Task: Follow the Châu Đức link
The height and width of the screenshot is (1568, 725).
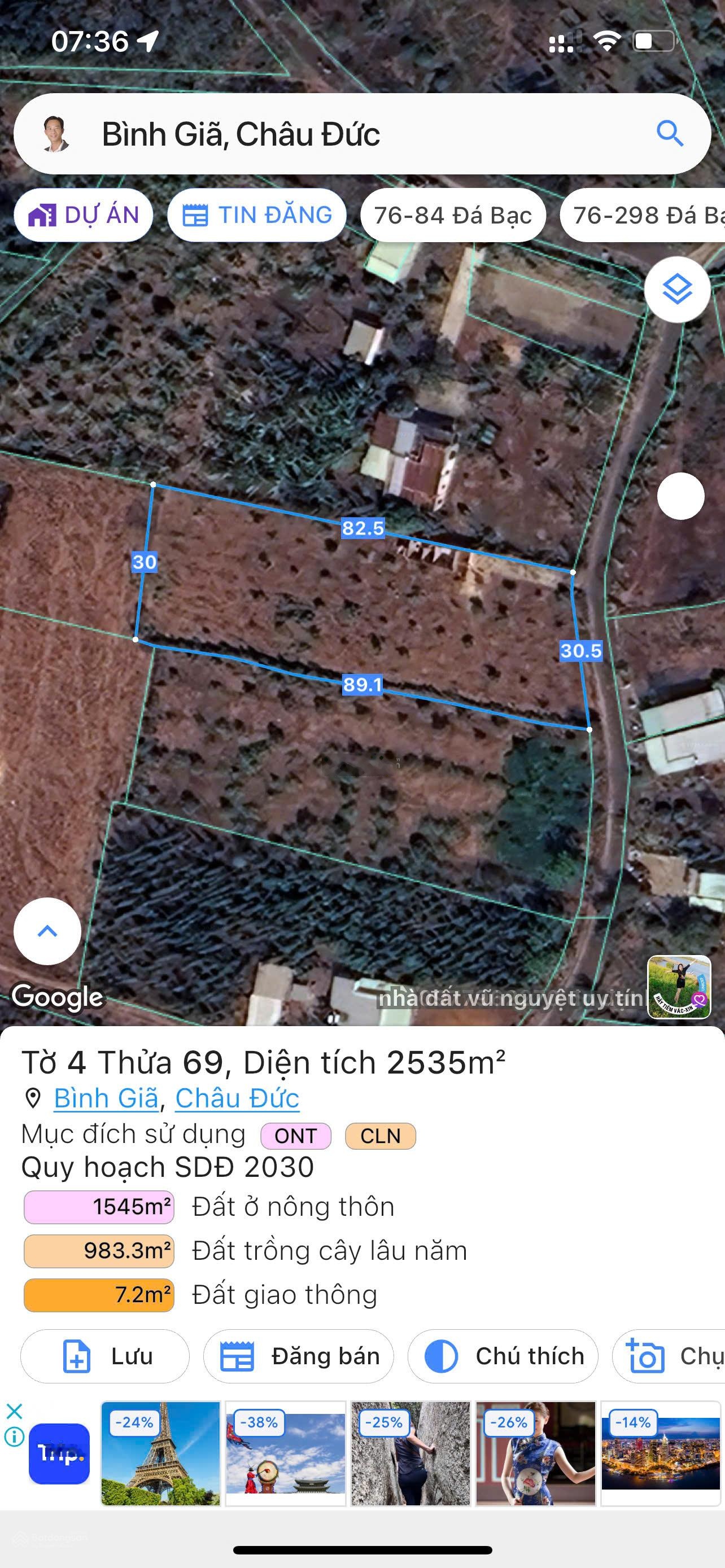Action: click(x=237, y=1099)
